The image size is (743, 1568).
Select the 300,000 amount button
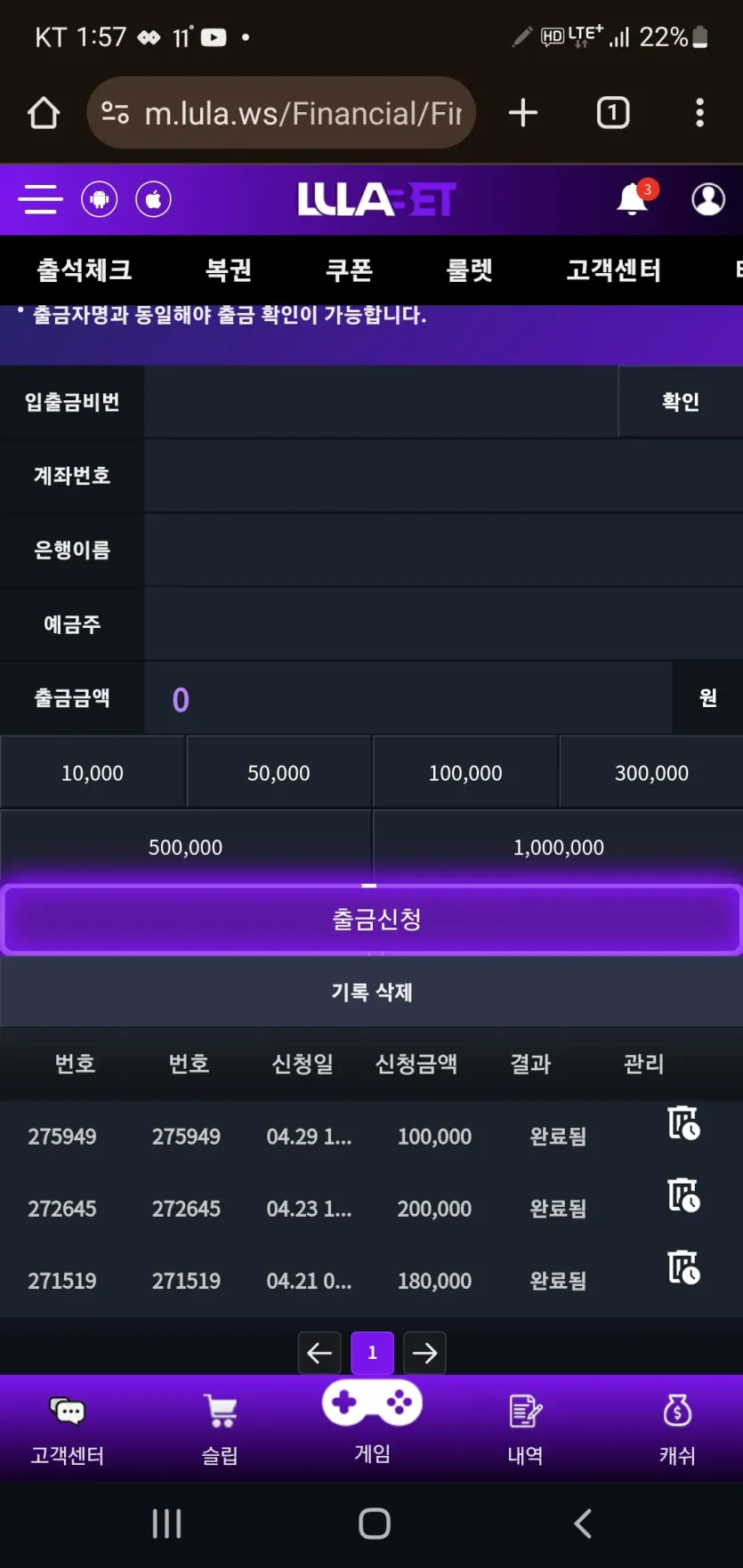coord(651,773)
